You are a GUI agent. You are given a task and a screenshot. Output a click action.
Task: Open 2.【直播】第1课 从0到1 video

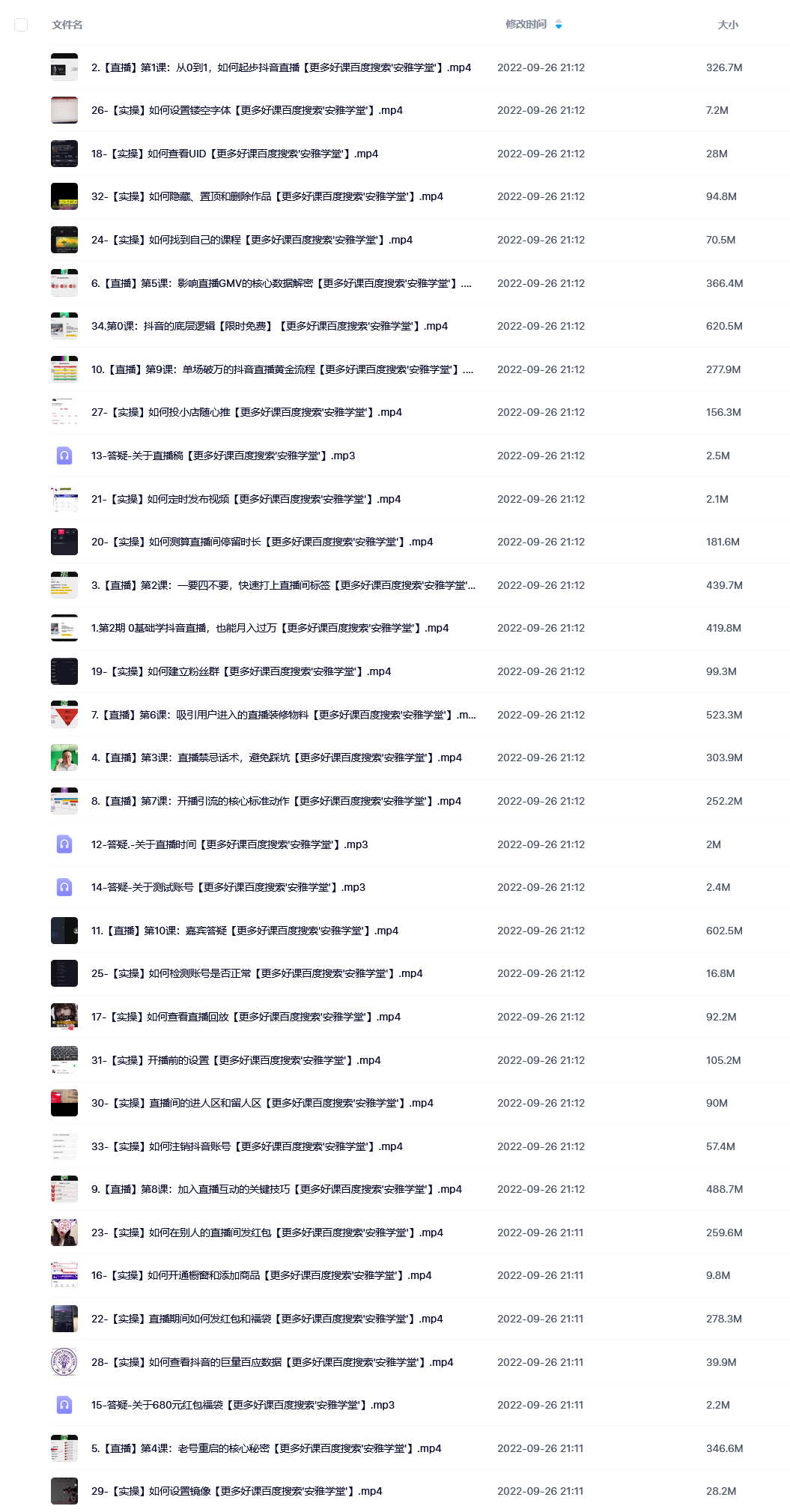pyautogui.click(x=281, y=67)
